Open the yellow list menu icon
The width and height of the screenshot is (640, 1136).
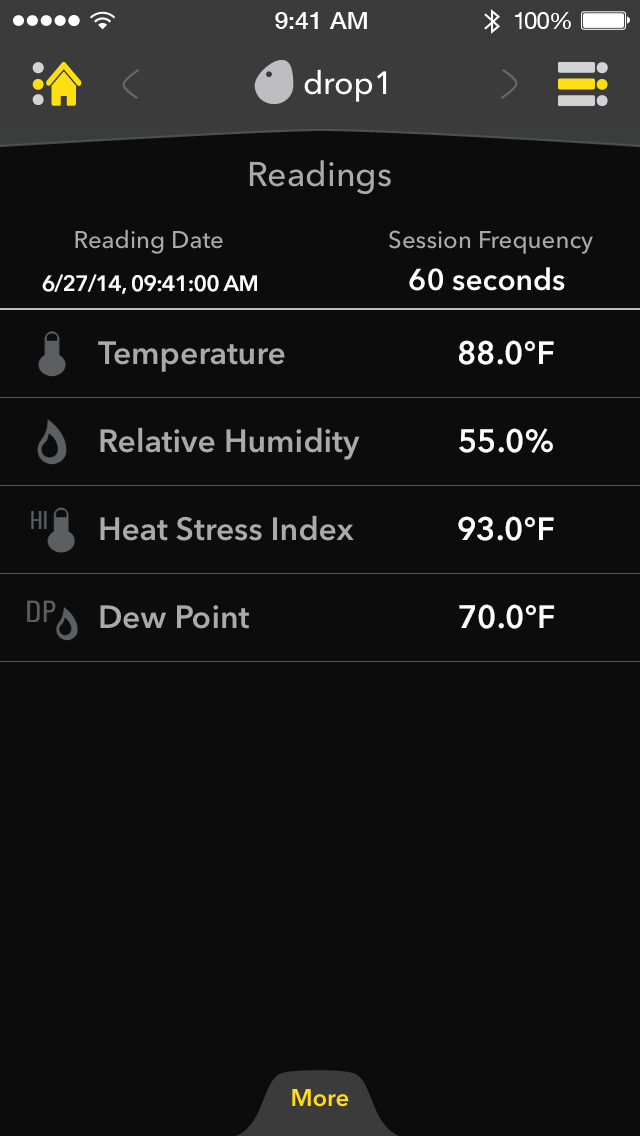point(582,85)
